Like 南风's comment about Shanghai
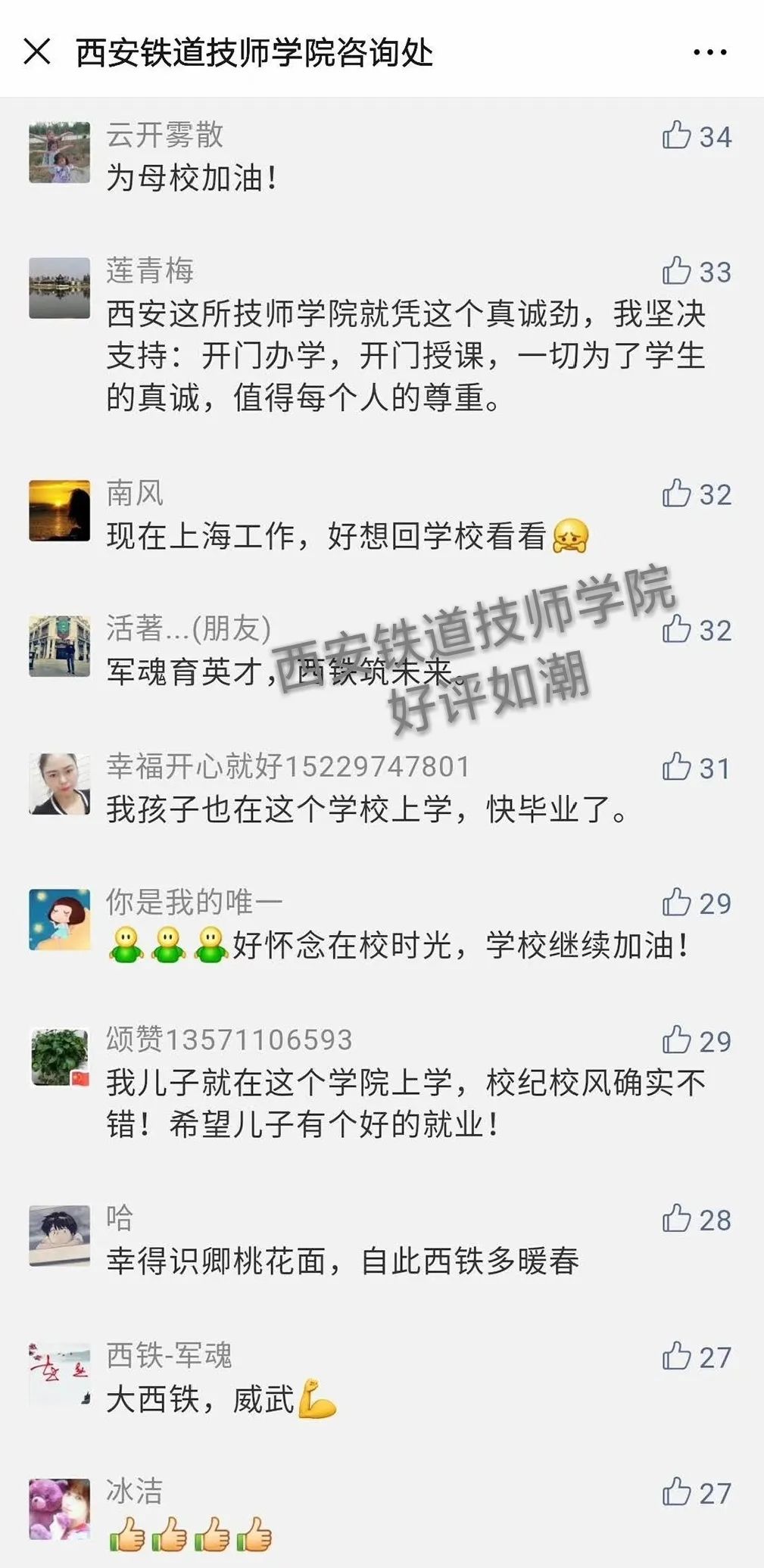 coord(676,494)
